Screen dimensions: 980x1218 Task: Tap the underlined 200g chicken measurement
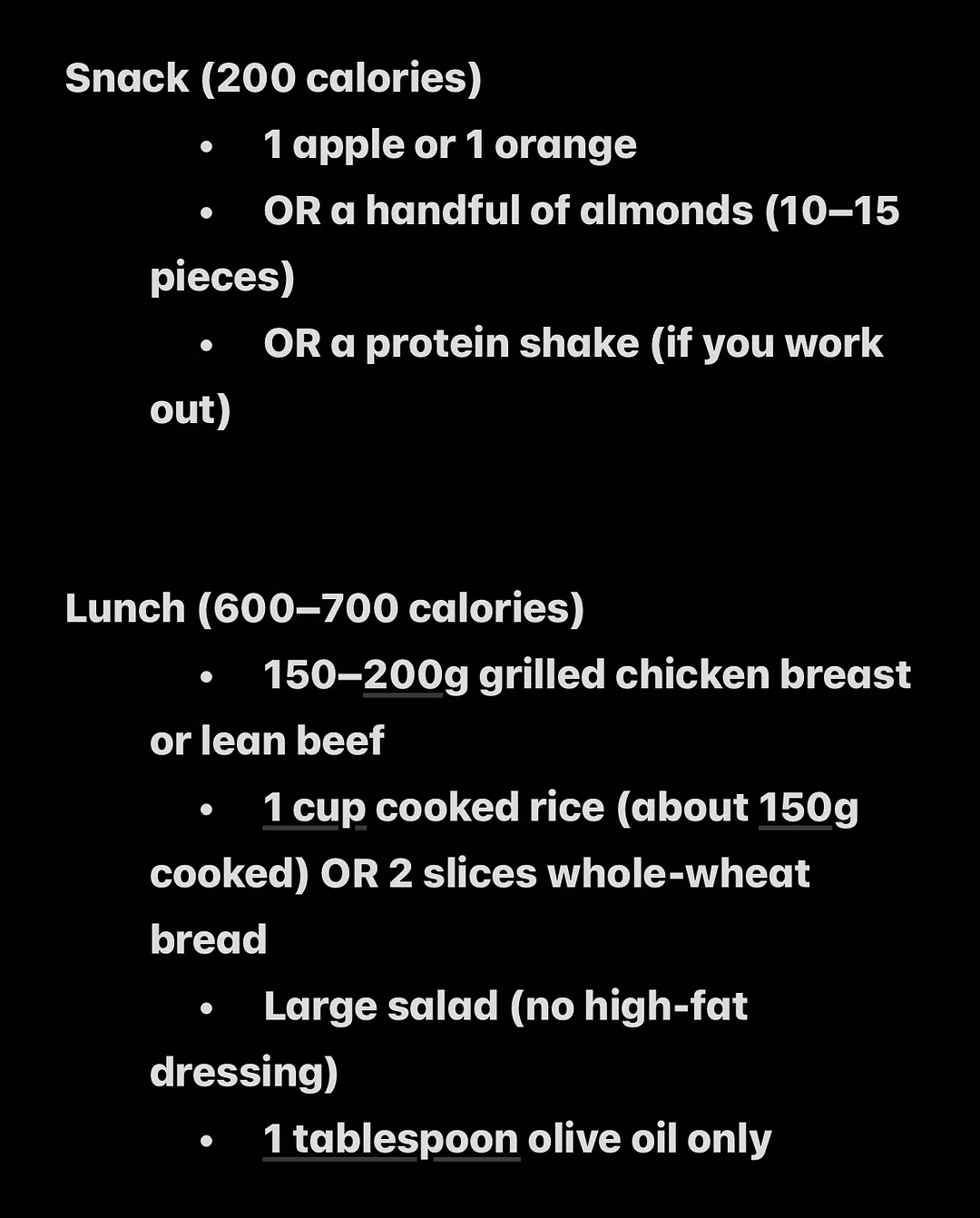[403, 676]
